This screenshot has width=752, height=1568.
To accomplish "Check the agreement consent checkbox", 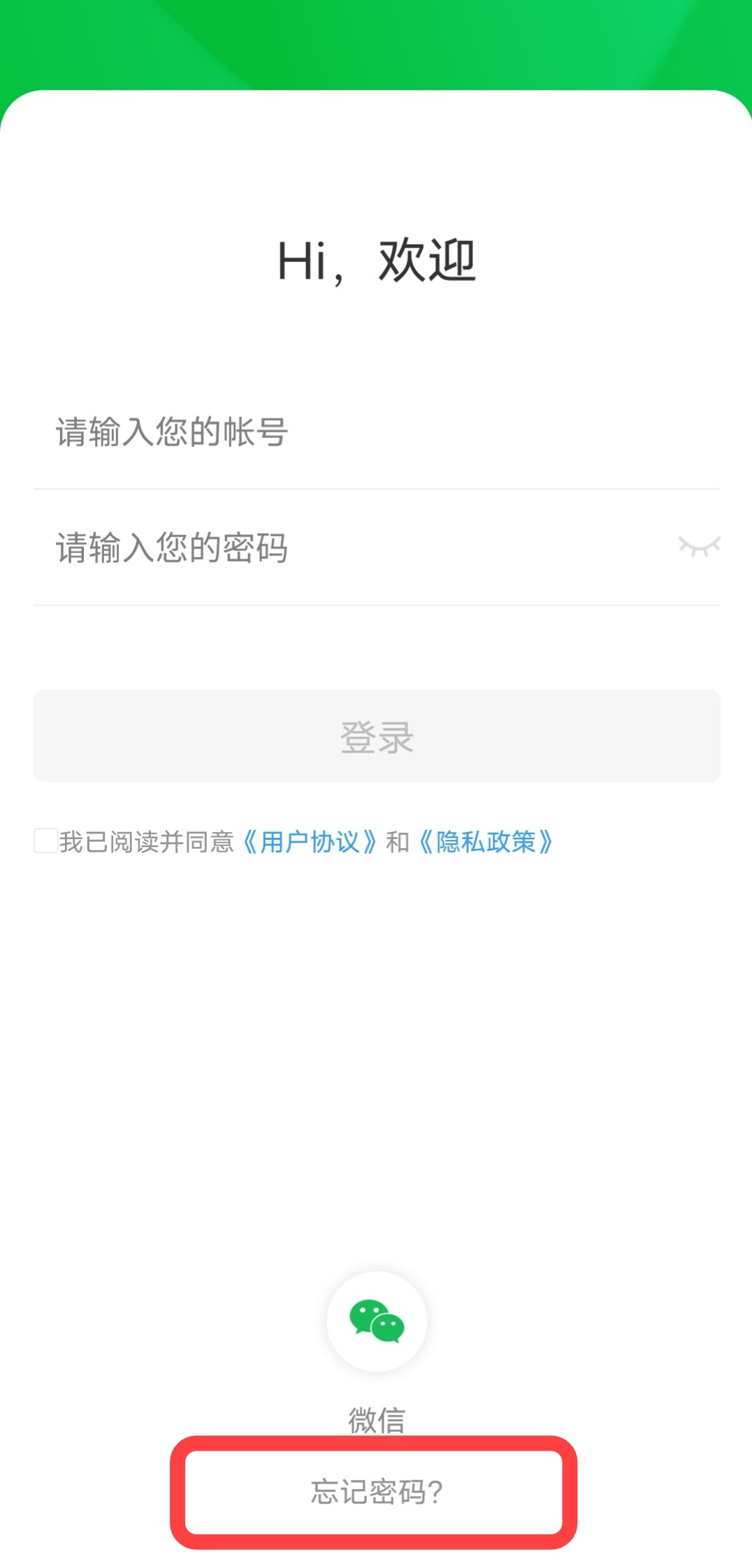I will coord(46,841).
